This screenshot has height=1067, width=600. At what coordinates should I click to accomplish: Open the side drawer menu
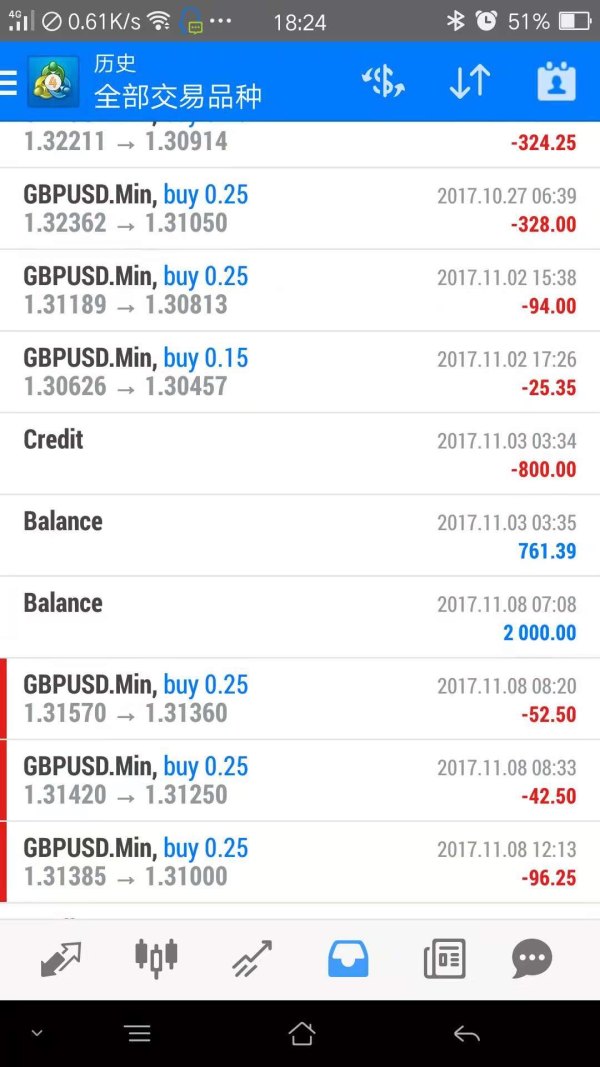[10, 82]
